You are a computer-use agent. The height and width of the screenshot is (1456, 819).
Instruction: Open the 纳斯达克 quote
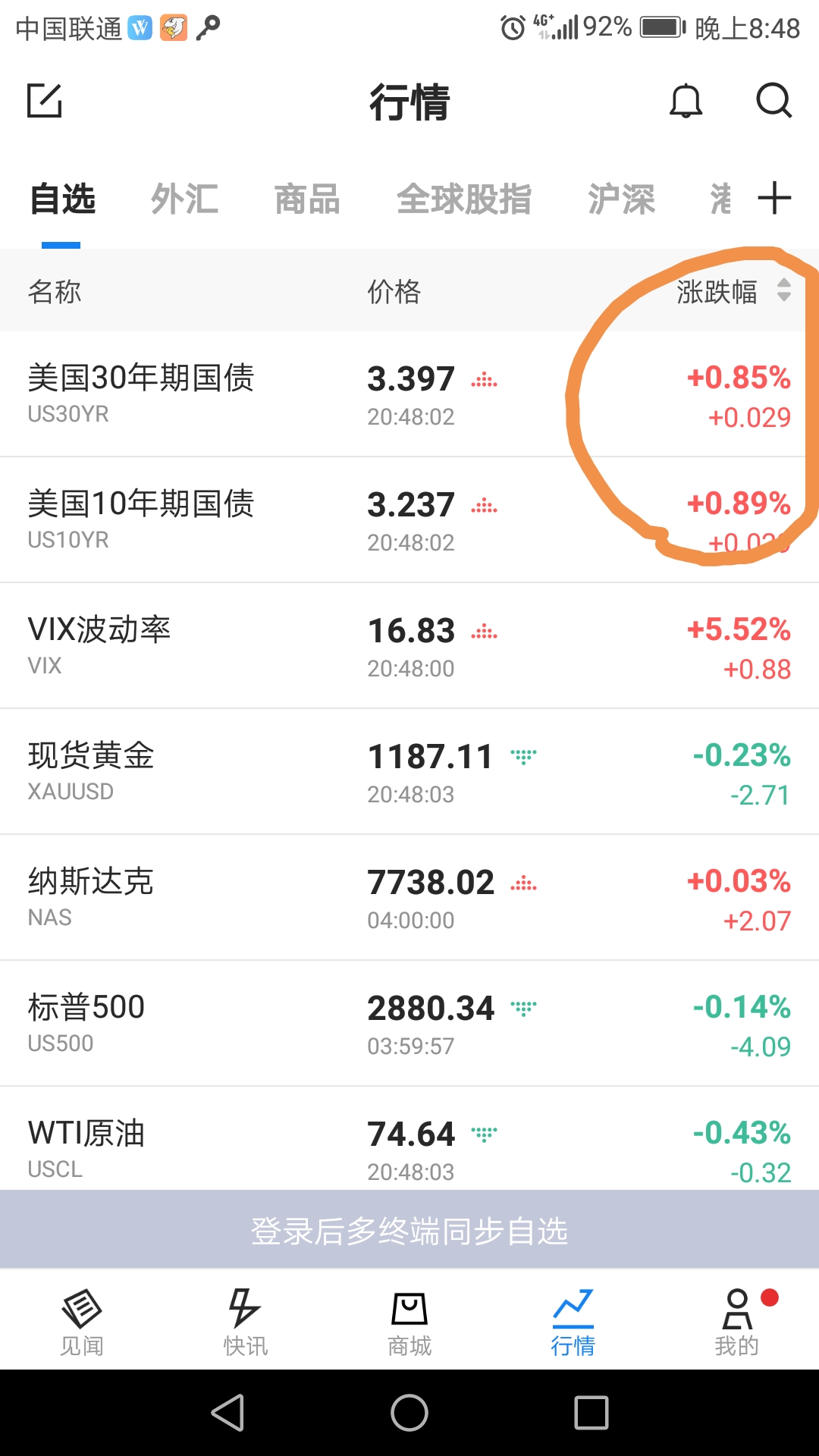click(x=409, y=898)
